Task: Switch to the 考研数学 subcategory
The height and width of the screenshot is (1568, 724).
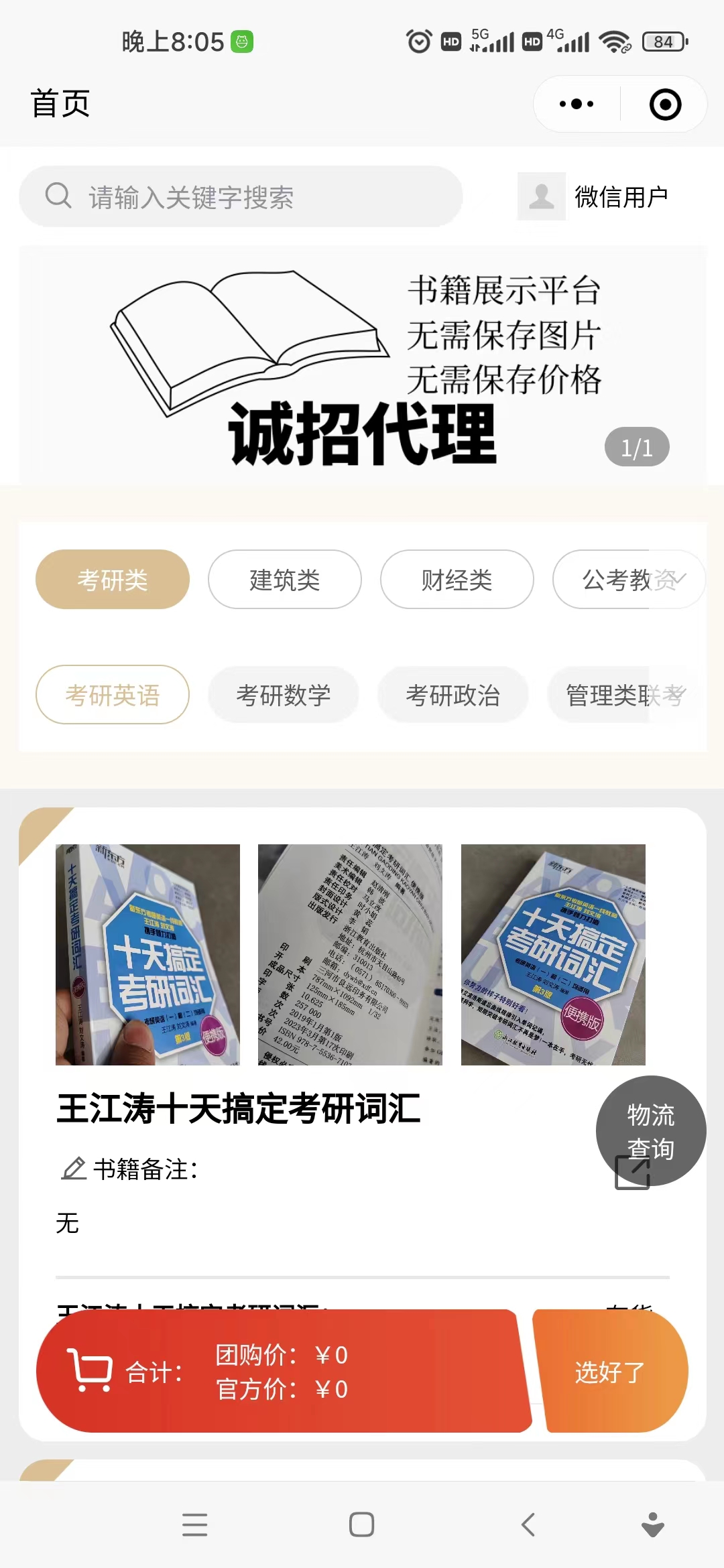Action: tap(284, 695)
